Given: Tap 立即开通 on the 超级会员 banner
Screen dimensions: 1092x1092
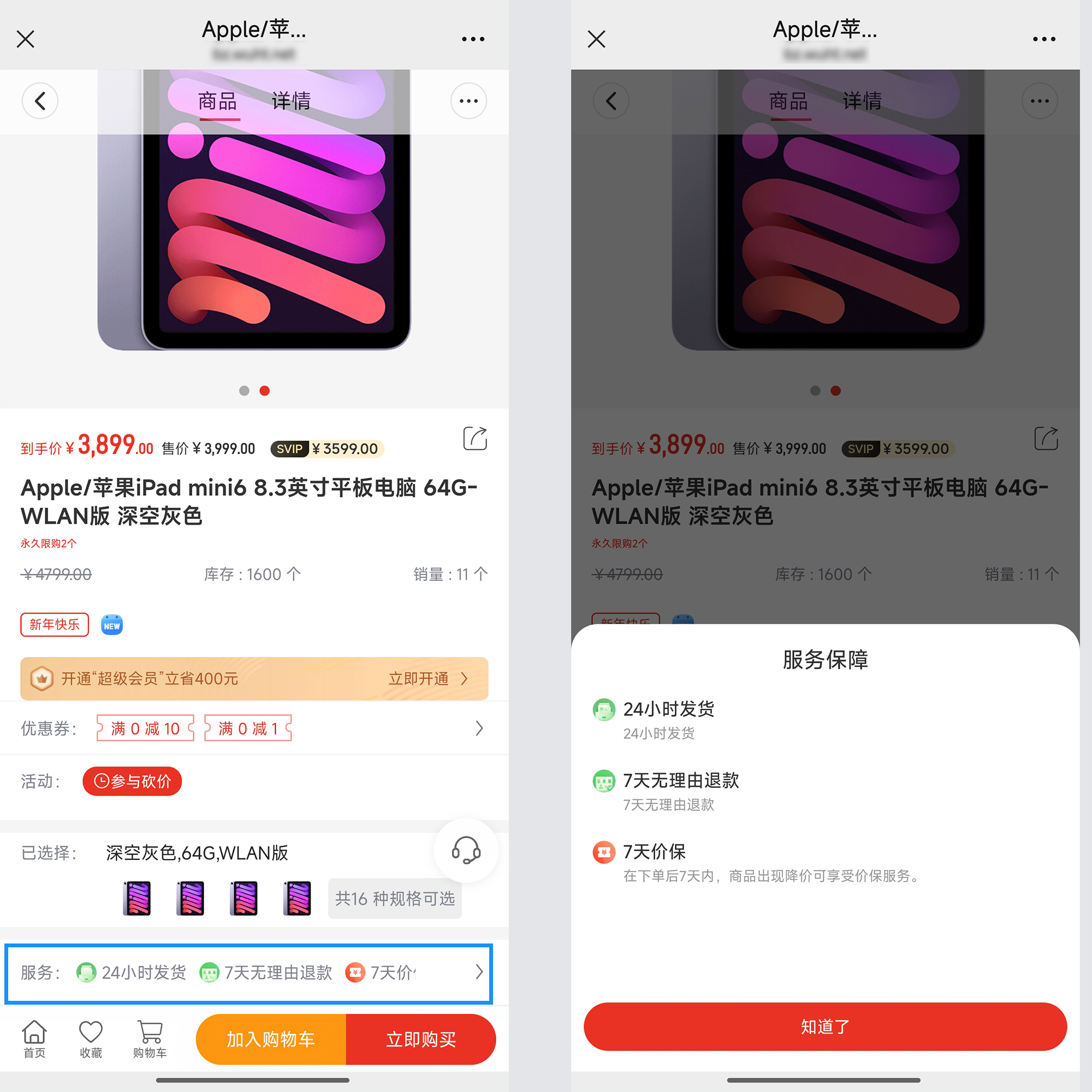Looking at the screenshot, I should click(428, 679).
